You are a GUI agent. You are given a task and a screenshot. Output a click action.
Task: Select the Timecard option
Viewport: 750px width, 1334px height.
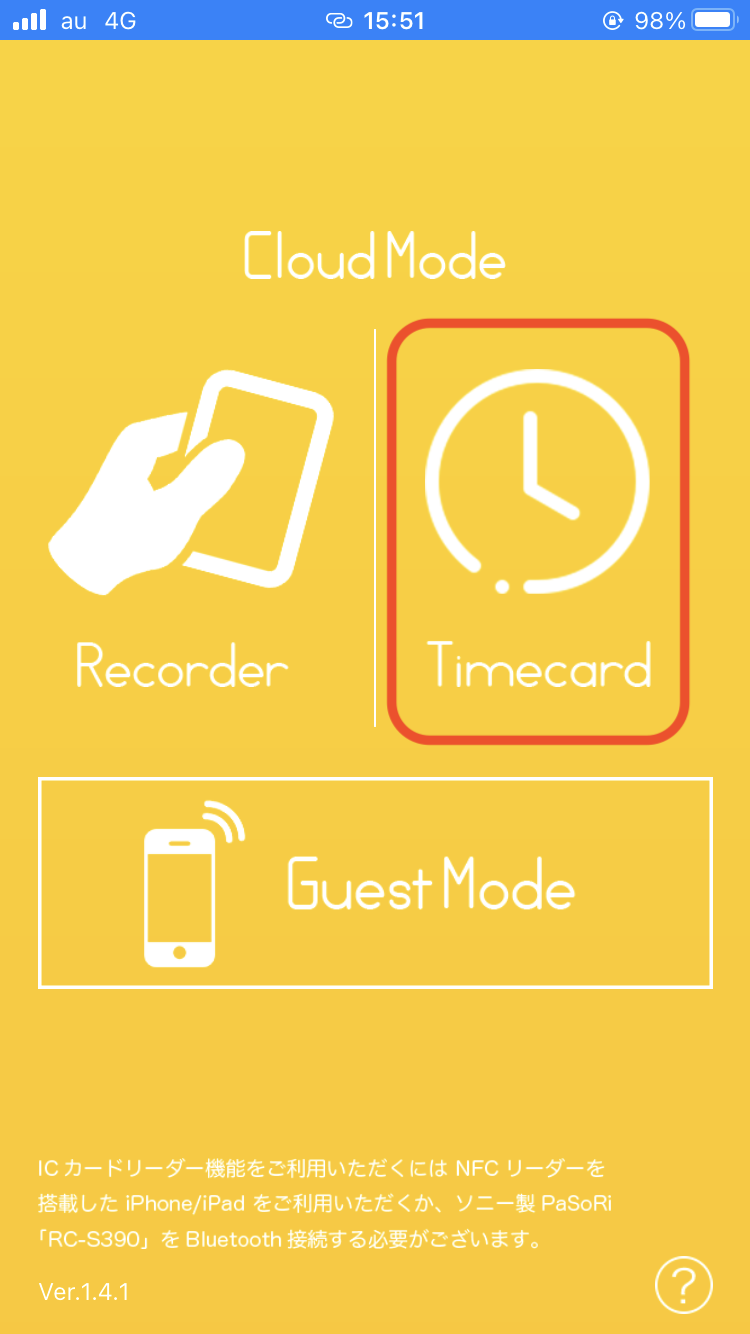tap(538, 532)
